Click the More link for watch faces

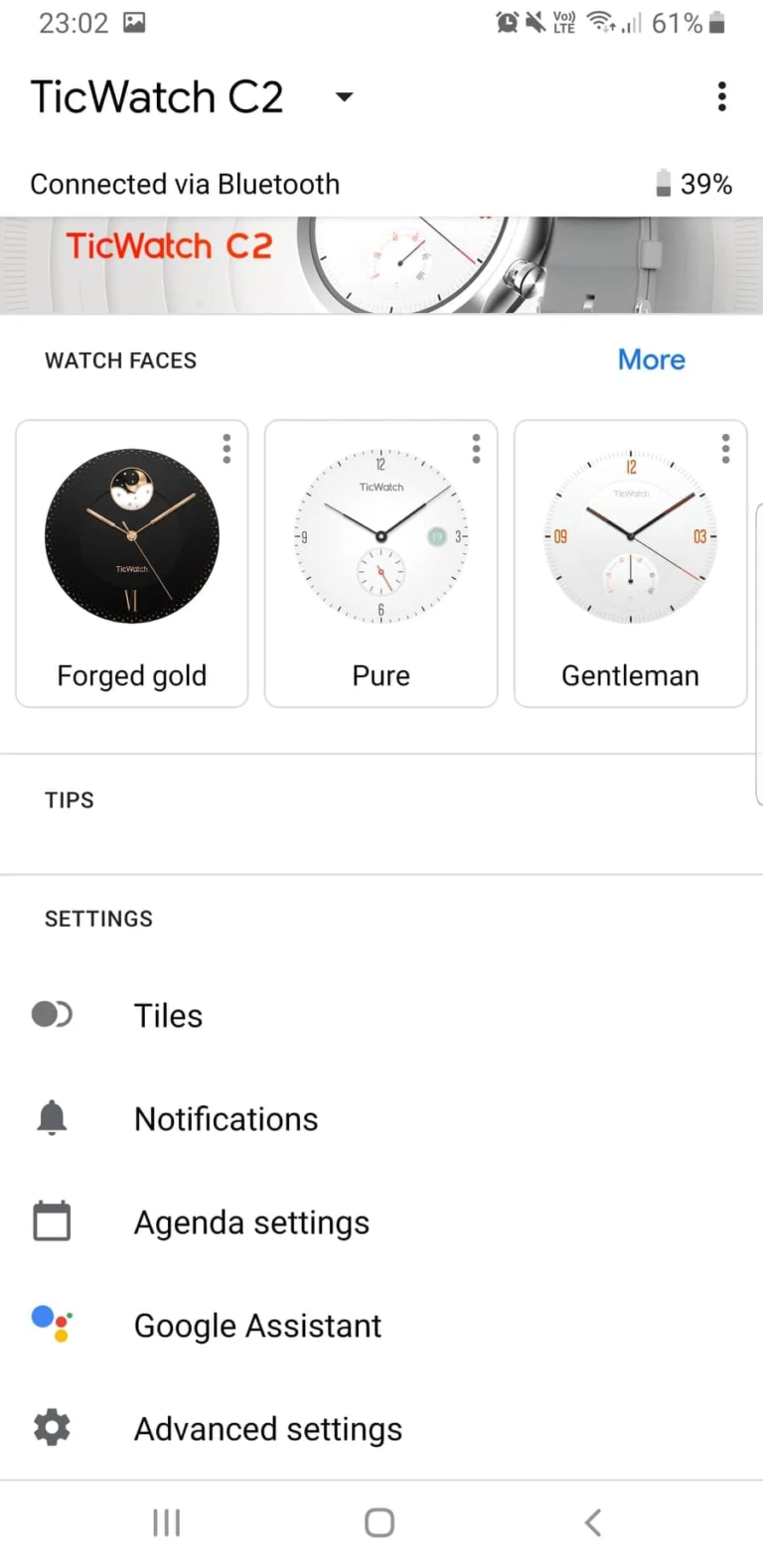pos(651,359)
